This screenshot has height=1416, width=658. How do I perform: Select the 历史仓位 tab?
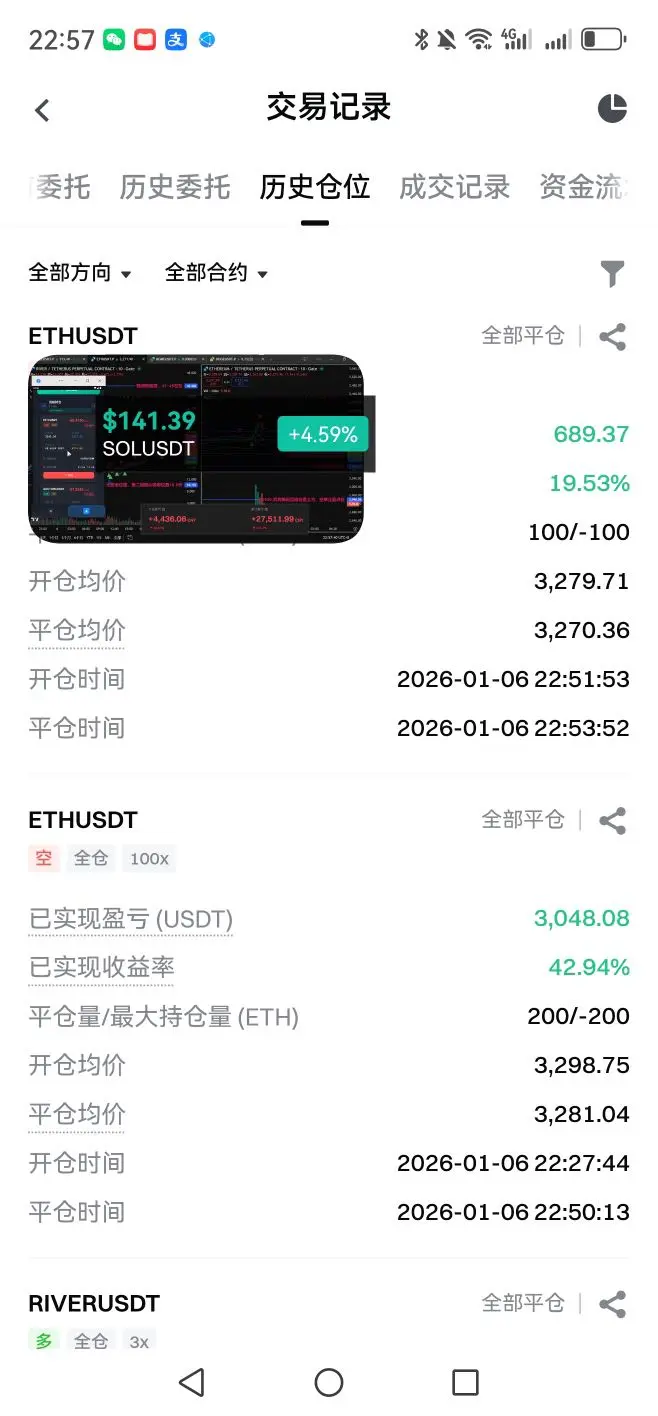click(x=315, y=187)
